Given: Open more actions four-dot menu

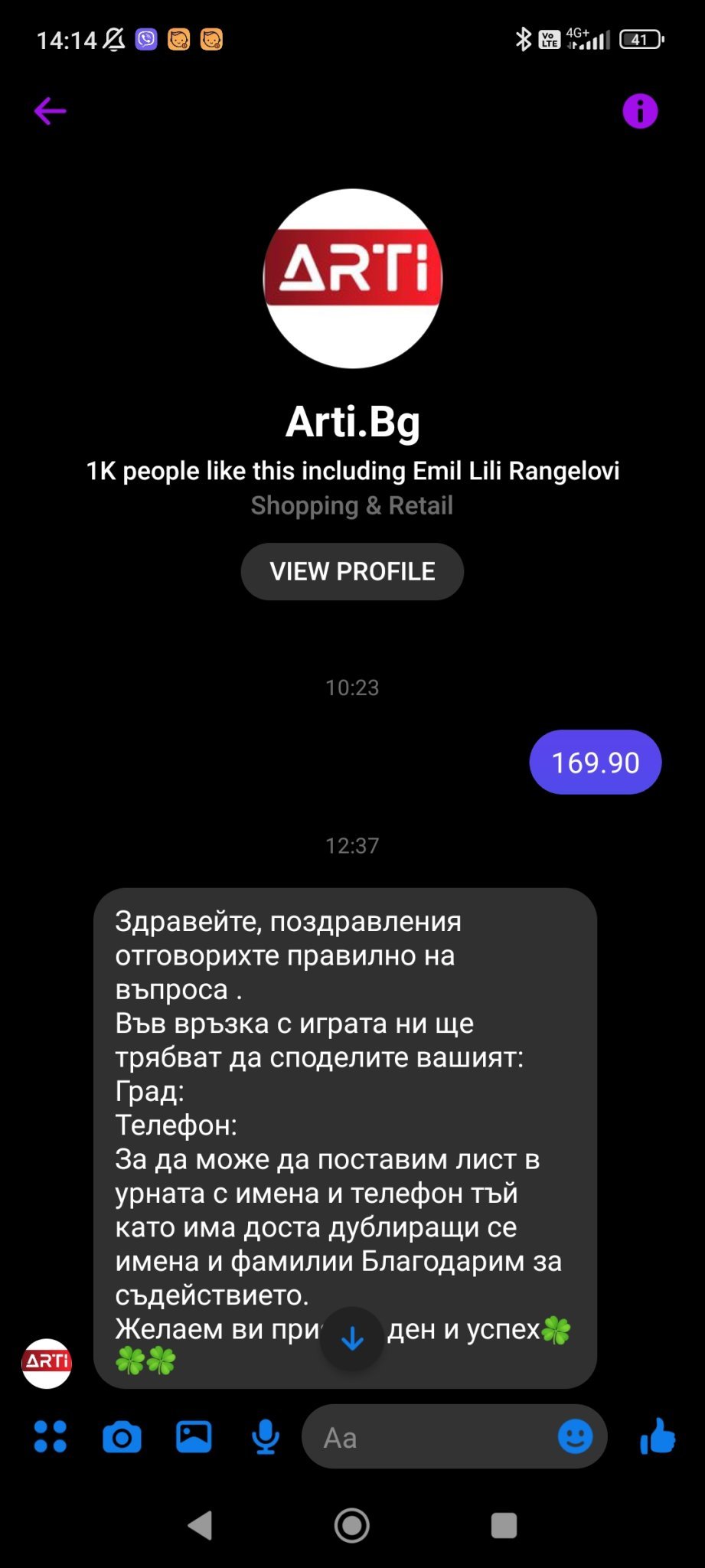Looking at the screenshot, I should pos(51,1436).
